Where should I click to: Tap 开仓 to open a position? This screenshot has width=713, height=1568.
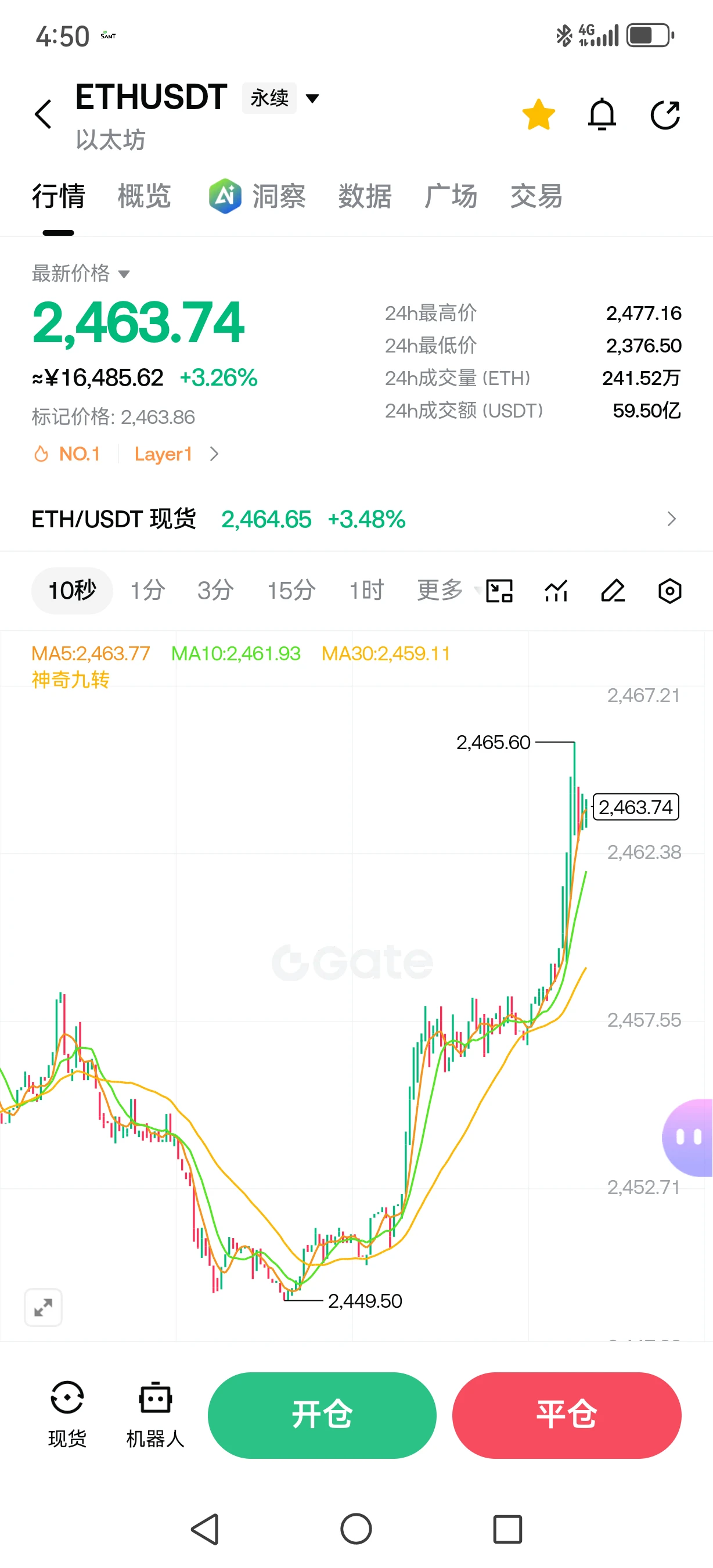[x=322, y=1415]
